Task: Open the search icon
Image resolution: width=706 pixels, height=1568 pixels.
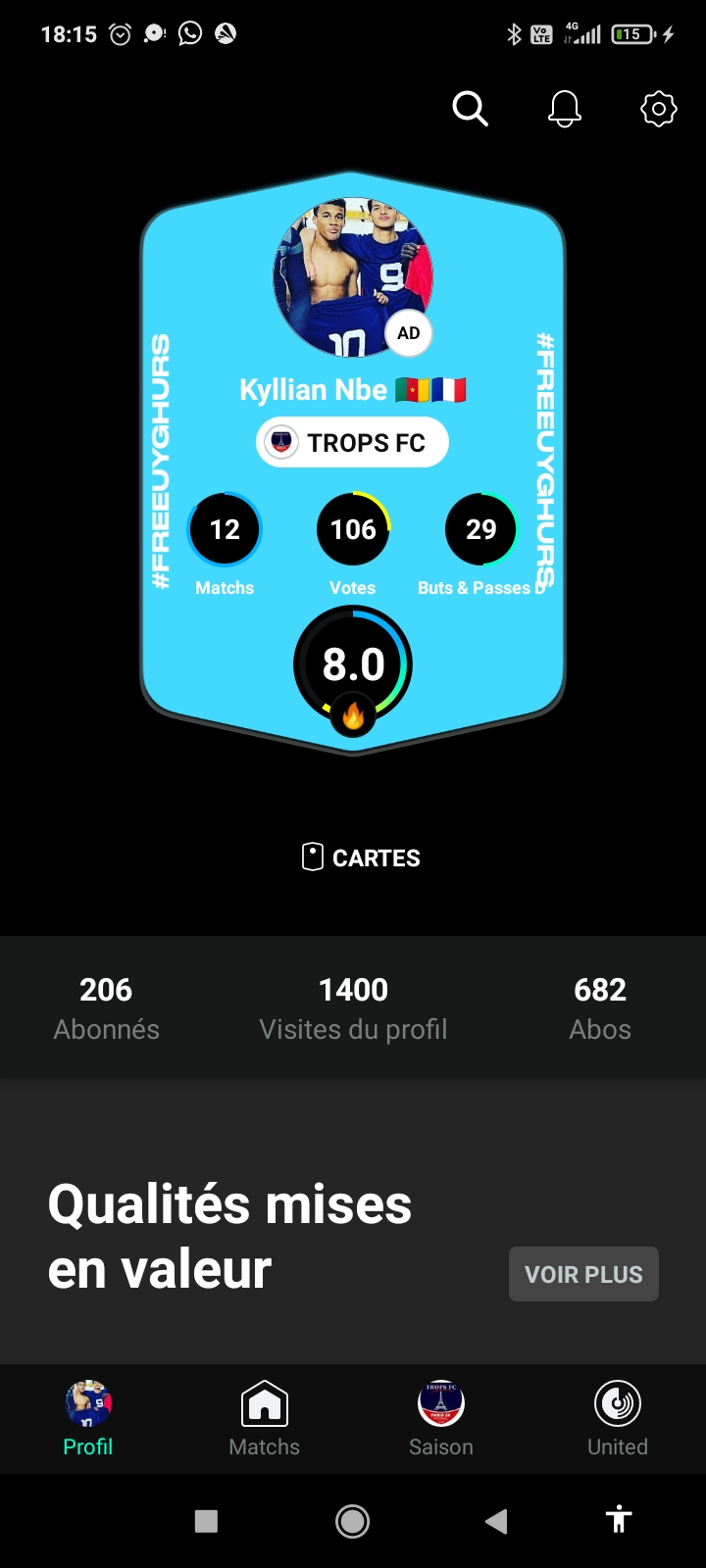Action: click(x=470, y=109)
